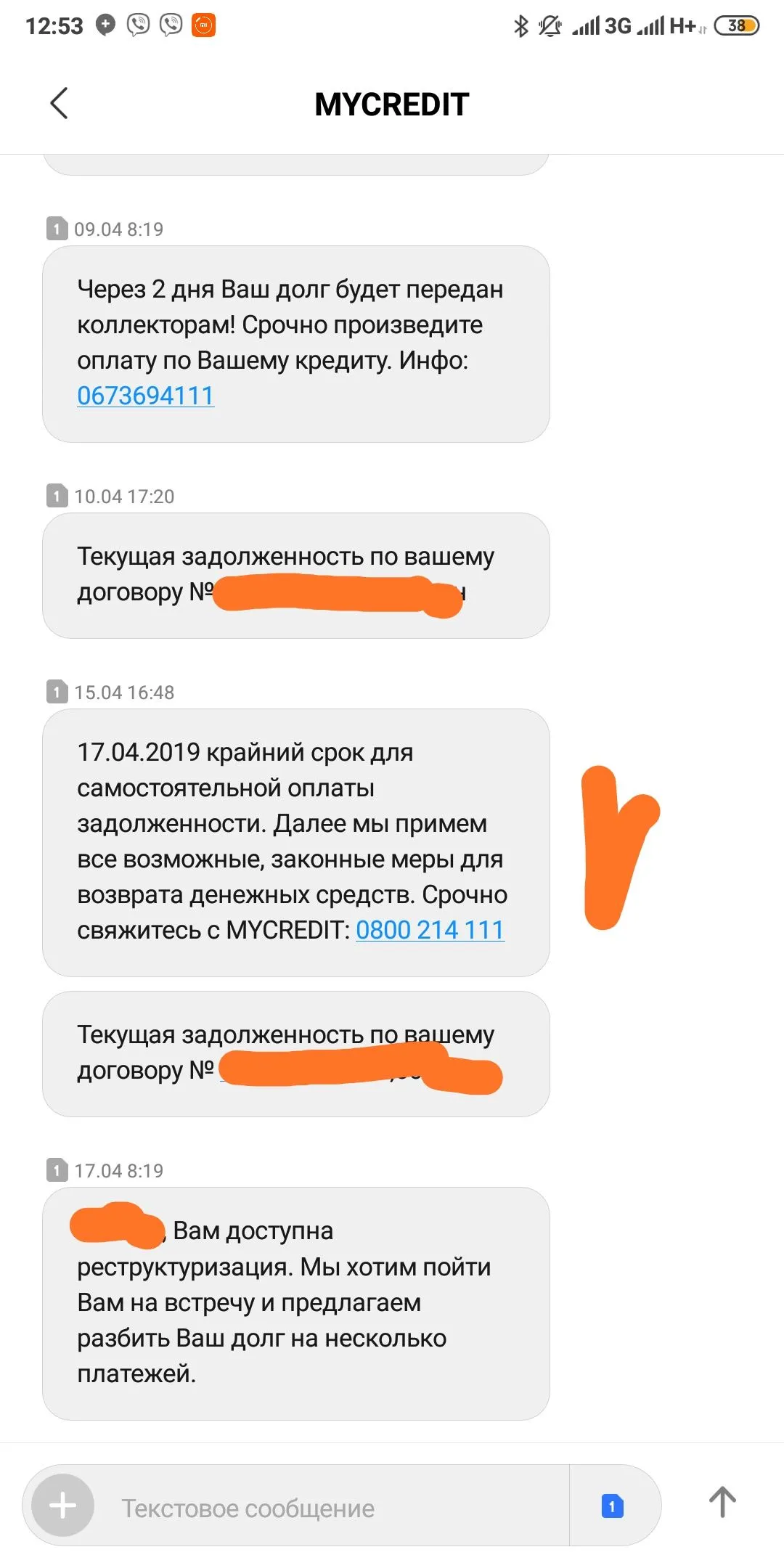Tap the phone number link 0673694111

(145, 396)
